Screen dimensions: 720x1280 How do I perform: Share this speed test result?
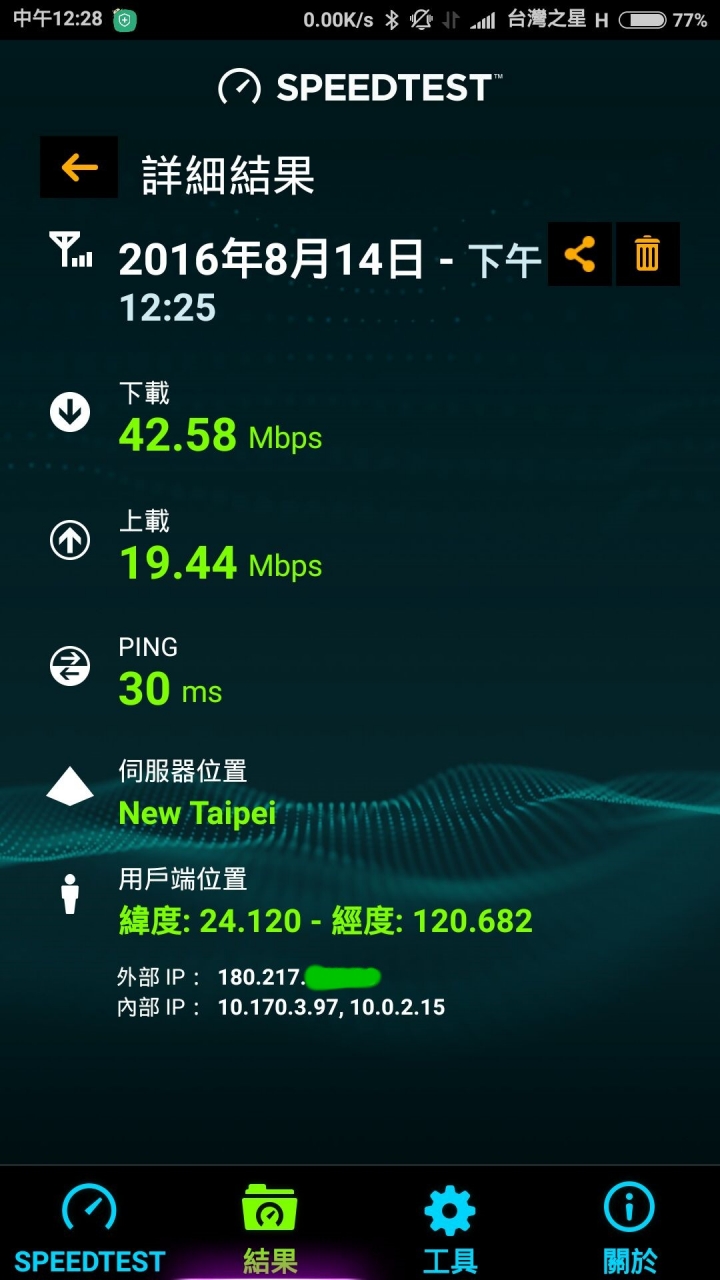(x=580, y=254)
